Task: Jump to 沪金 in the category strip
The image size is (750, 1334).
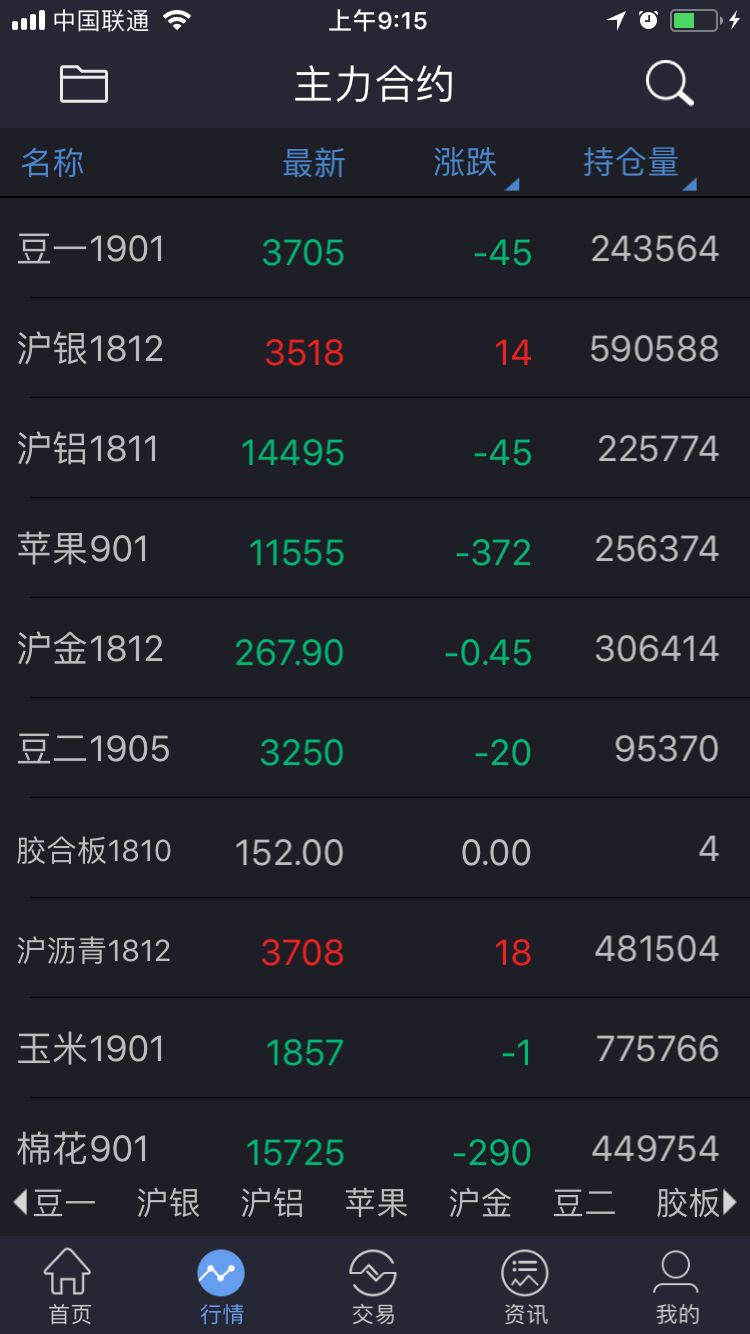Action: pos(480,1203)
